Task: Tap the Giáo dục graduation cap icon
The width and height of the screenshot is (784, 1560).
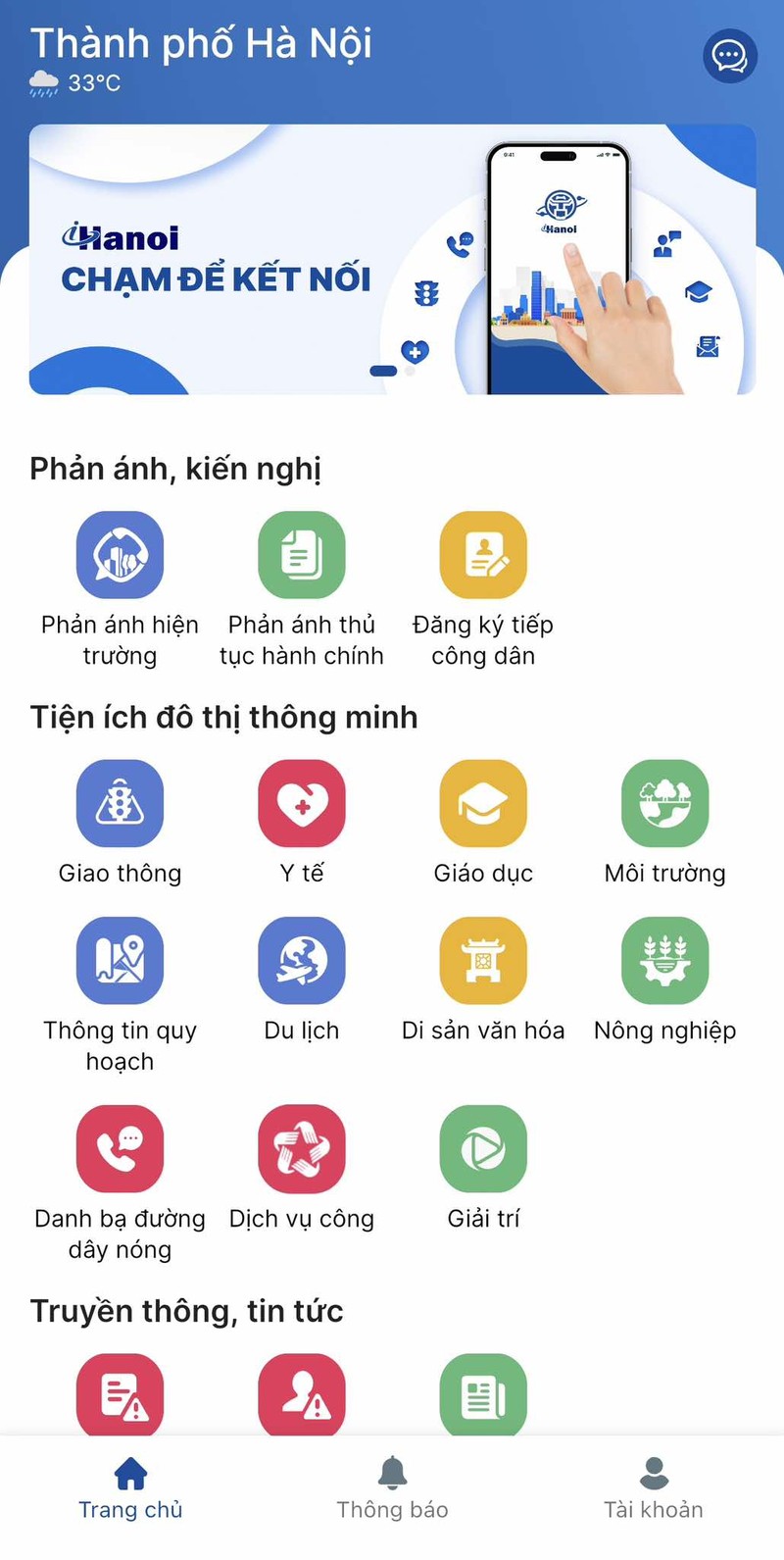Action: (x=483, y=804)
